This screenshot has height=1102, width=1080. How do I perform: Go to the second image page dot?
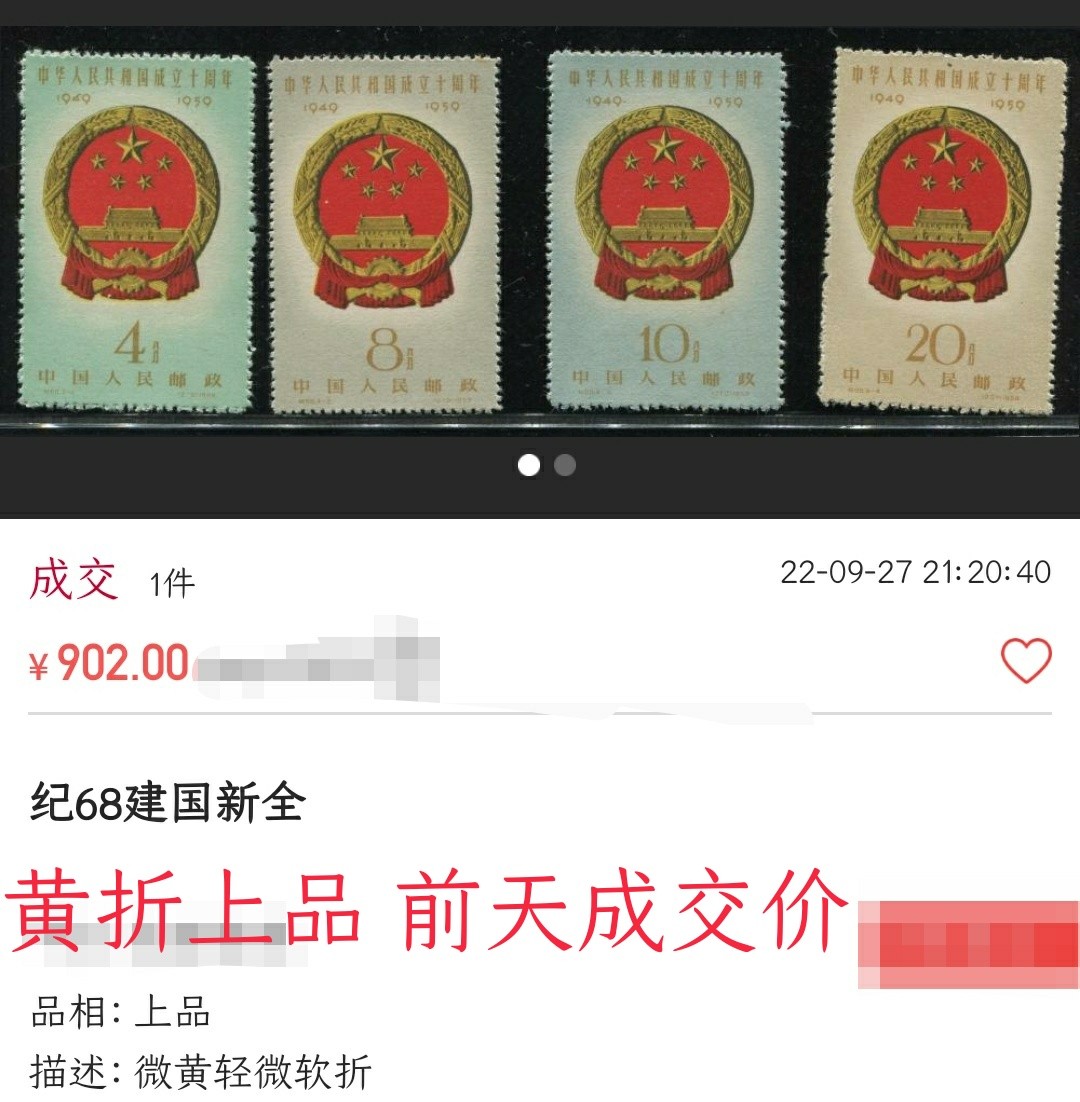565,465
